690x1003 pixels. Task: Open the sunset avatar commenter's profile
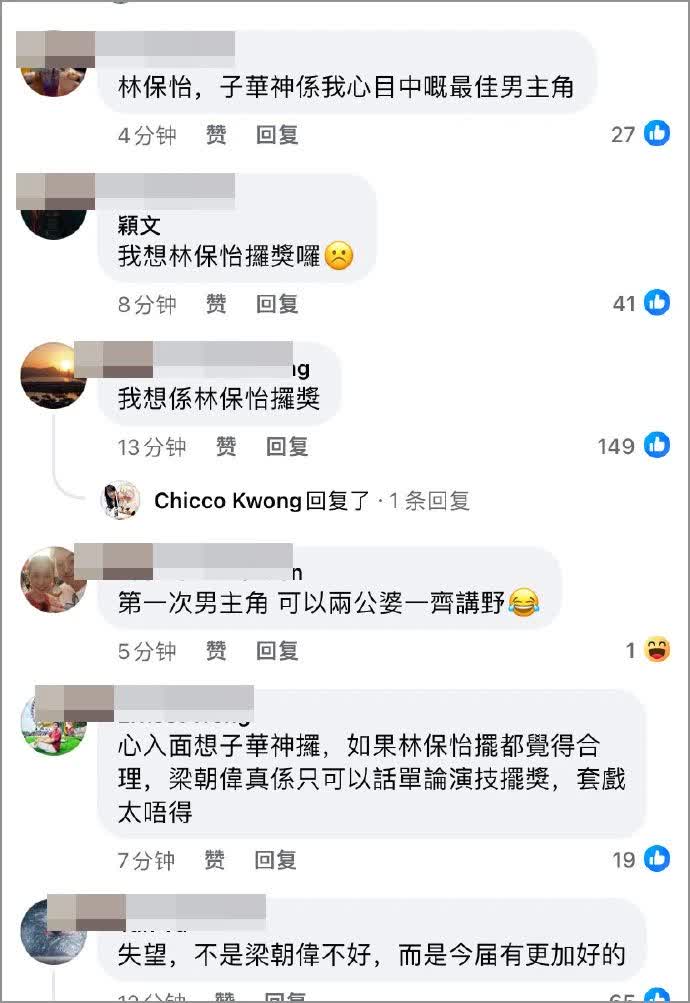click(x=53, y=375)
